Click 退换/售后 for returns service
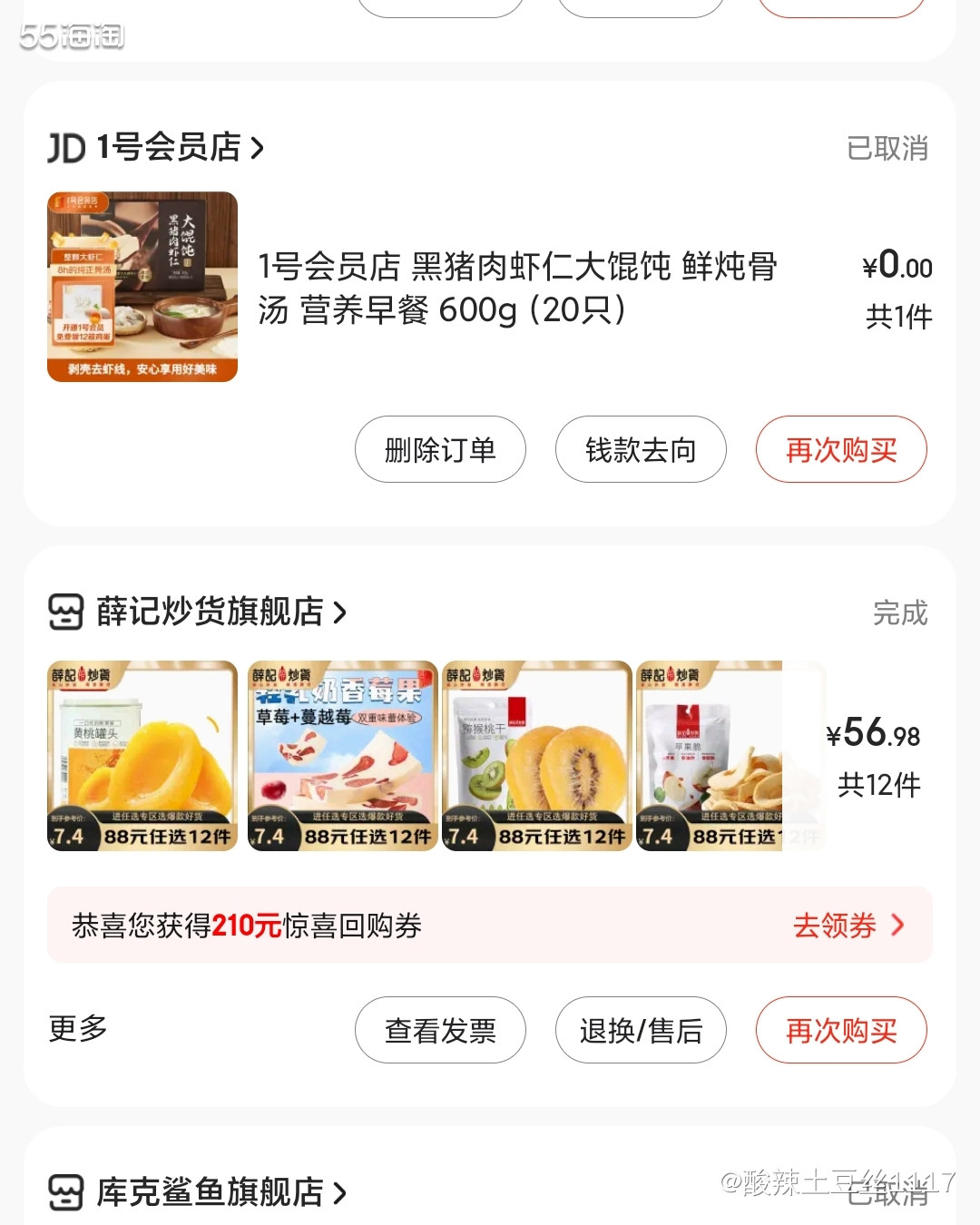The width and height of the screenshot is (980, 1225). [641, 1030]
